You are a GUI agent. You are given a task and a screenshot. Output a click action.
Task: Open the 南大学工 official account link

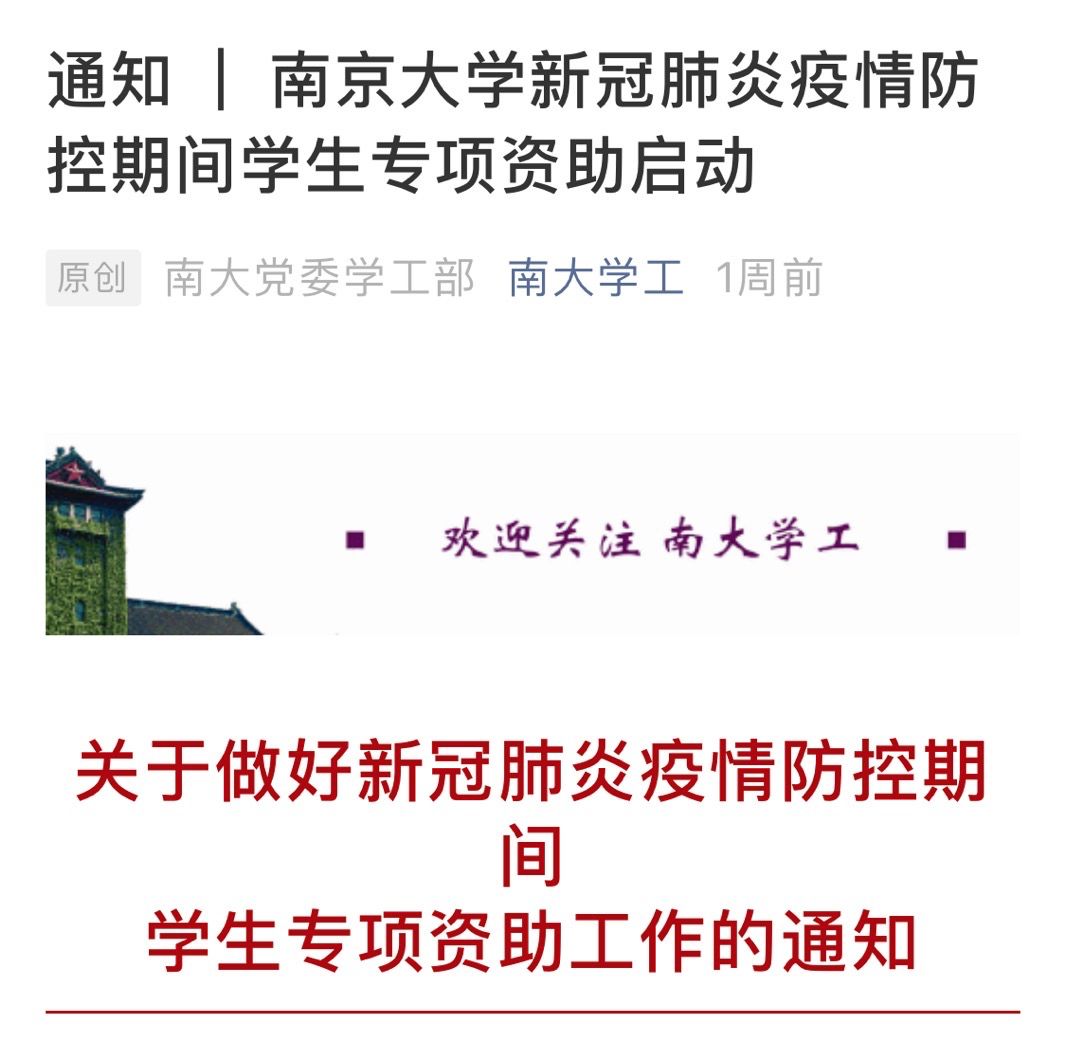click(596, 277)
